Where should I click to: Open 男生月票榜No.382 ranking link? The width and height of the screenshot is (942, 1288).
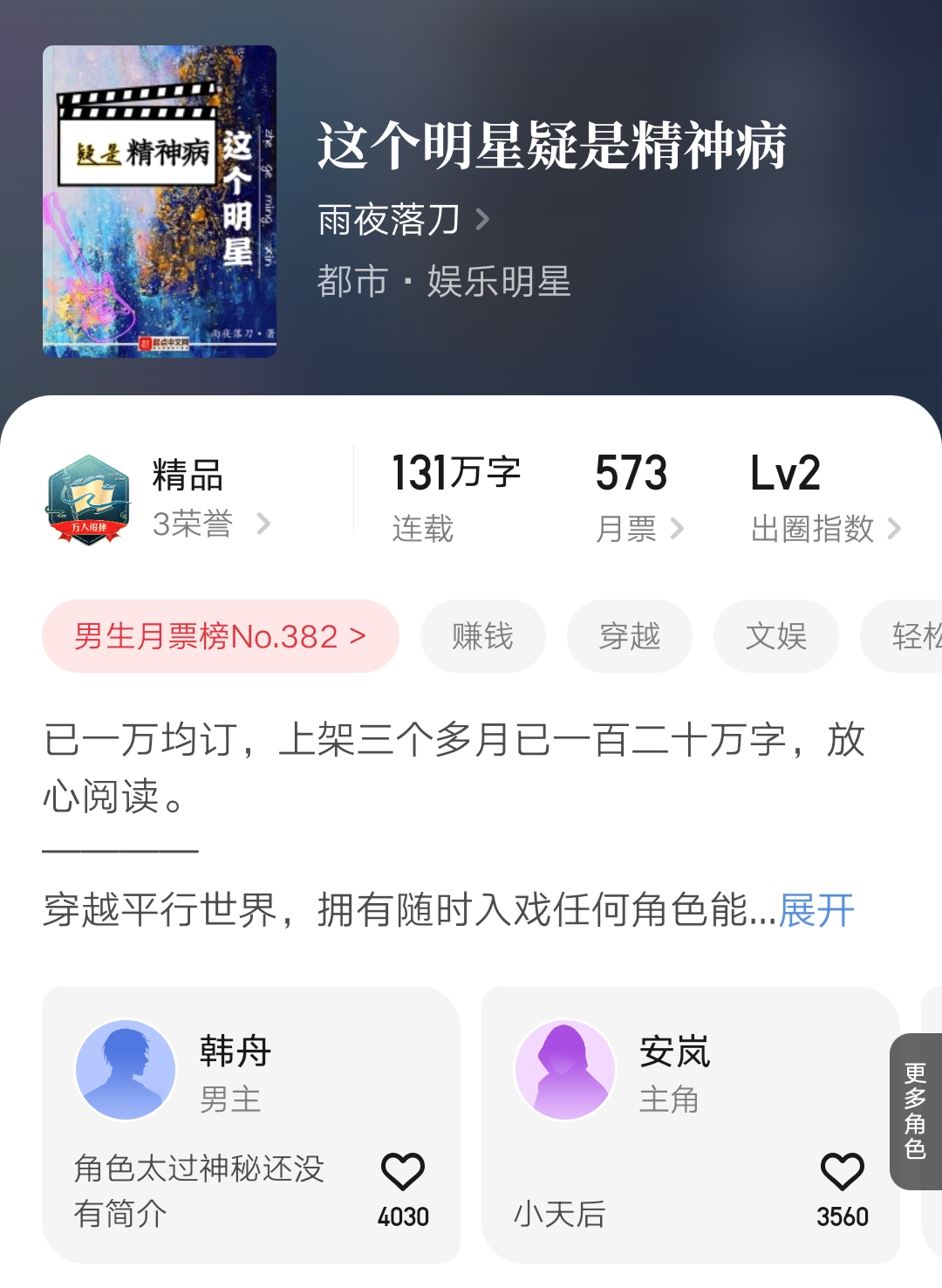click(219, 638)
